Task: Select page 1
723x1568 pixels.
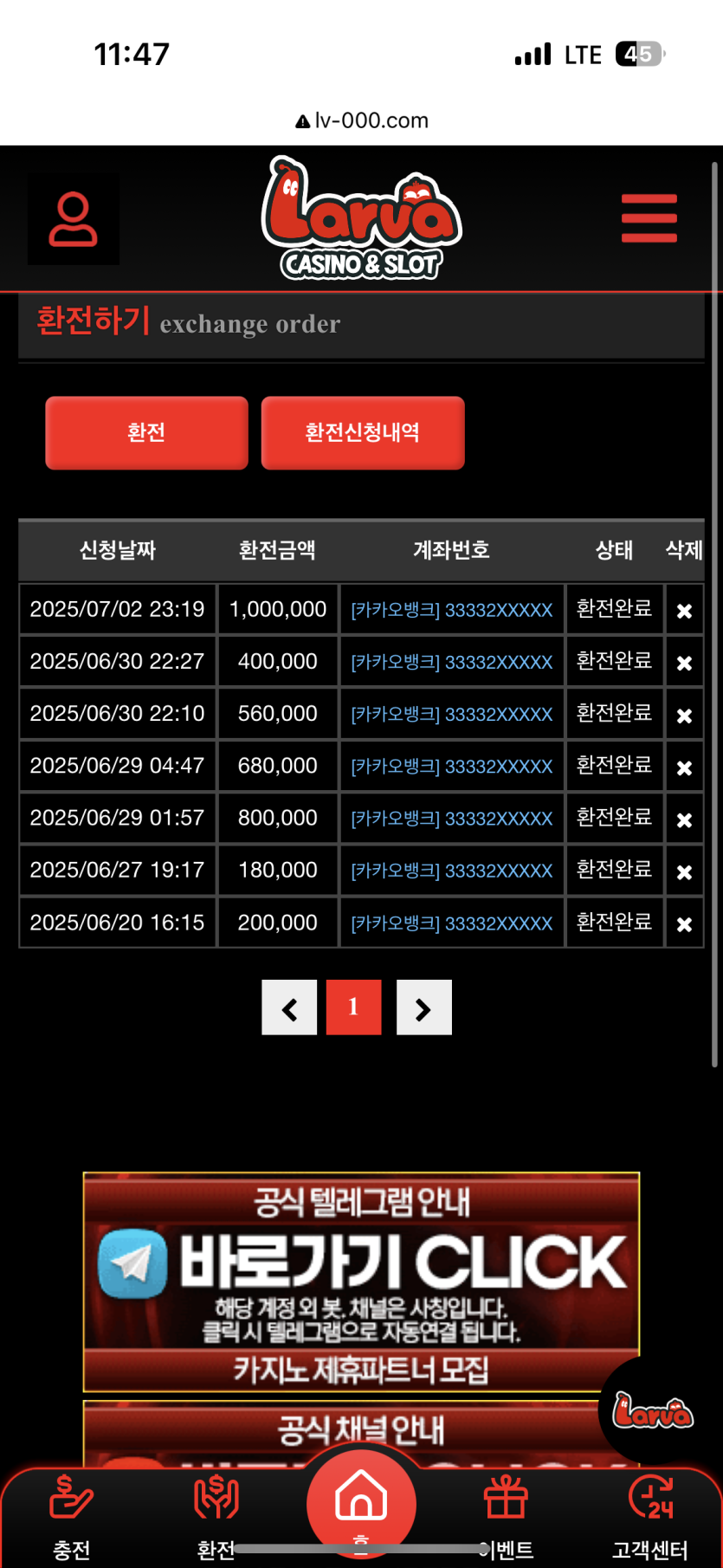Action: pyautogui.click(x=353, y=1008)
